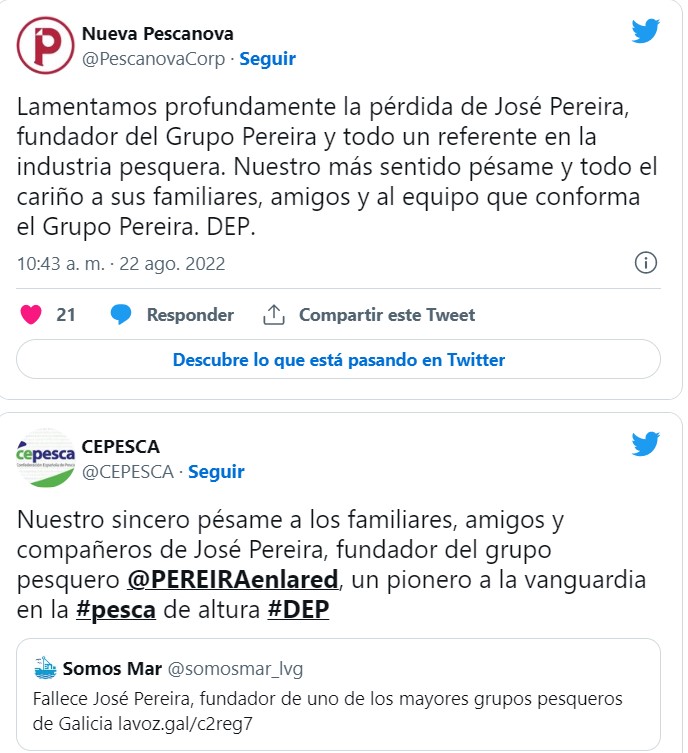This screenshot has width=688, height=753.
Task: Open the #DEP hashtag
Action: [298, 609]
